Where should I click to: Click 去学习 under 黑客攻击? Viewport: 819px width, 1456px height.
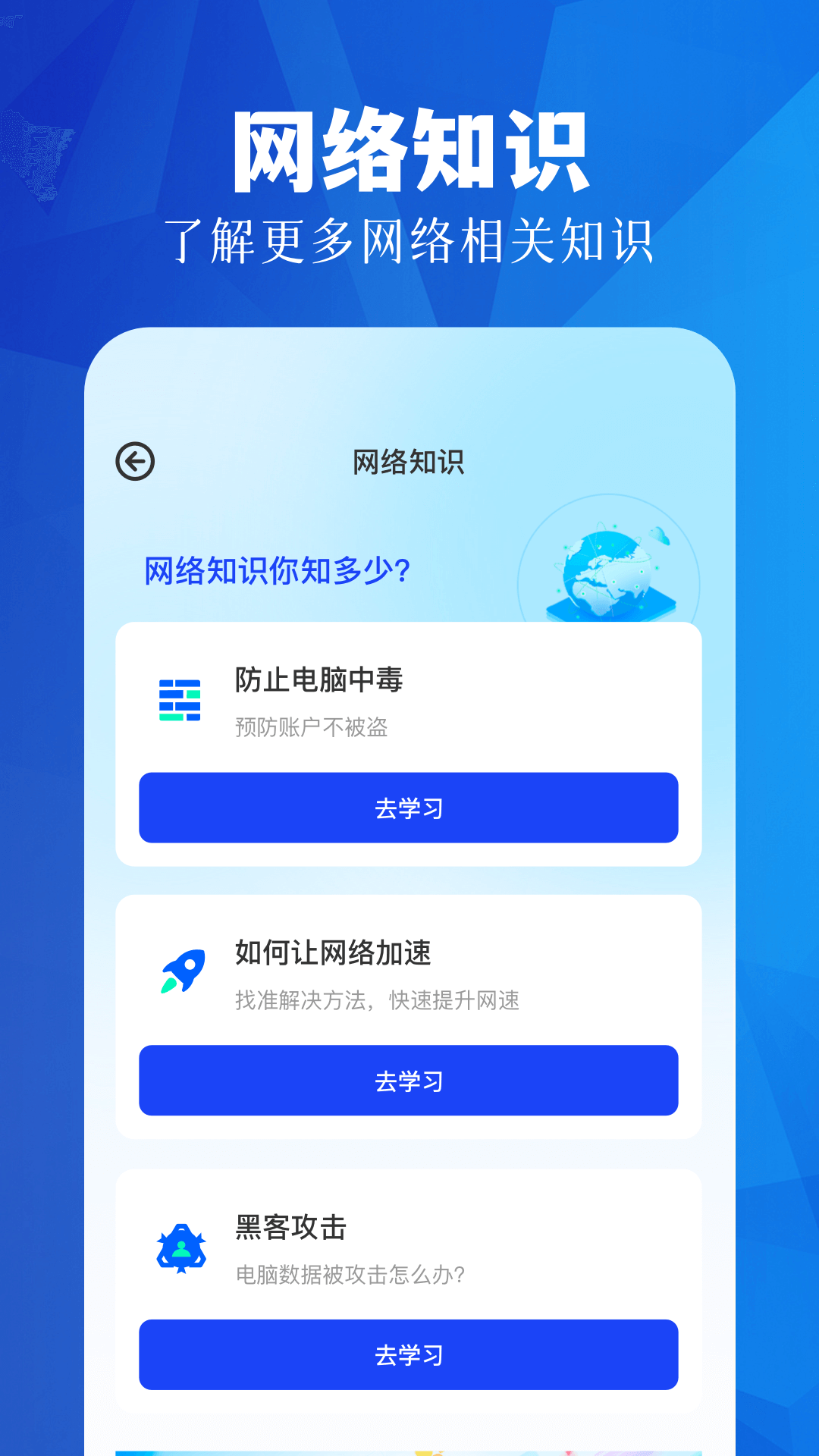407,1354
